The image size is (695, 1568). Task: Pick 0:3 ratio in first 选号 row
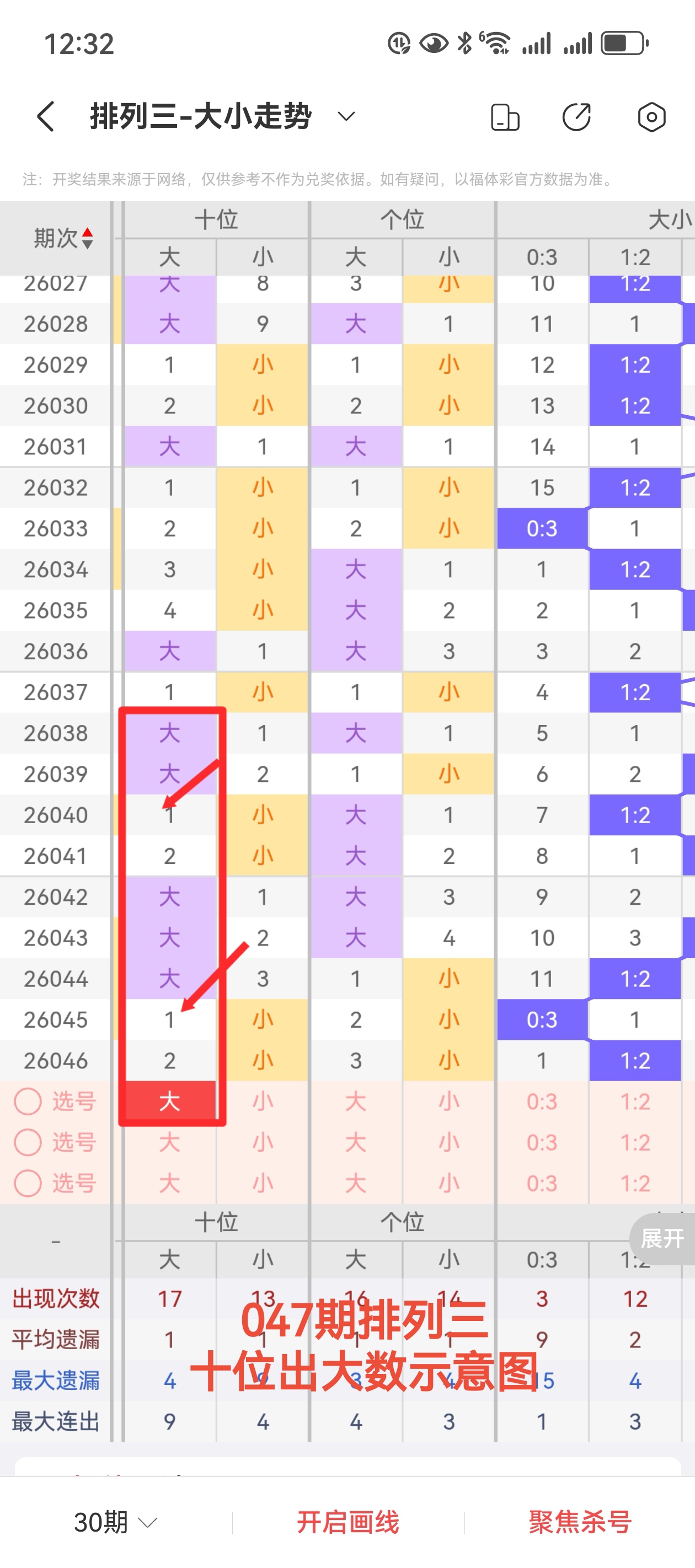542,1101
